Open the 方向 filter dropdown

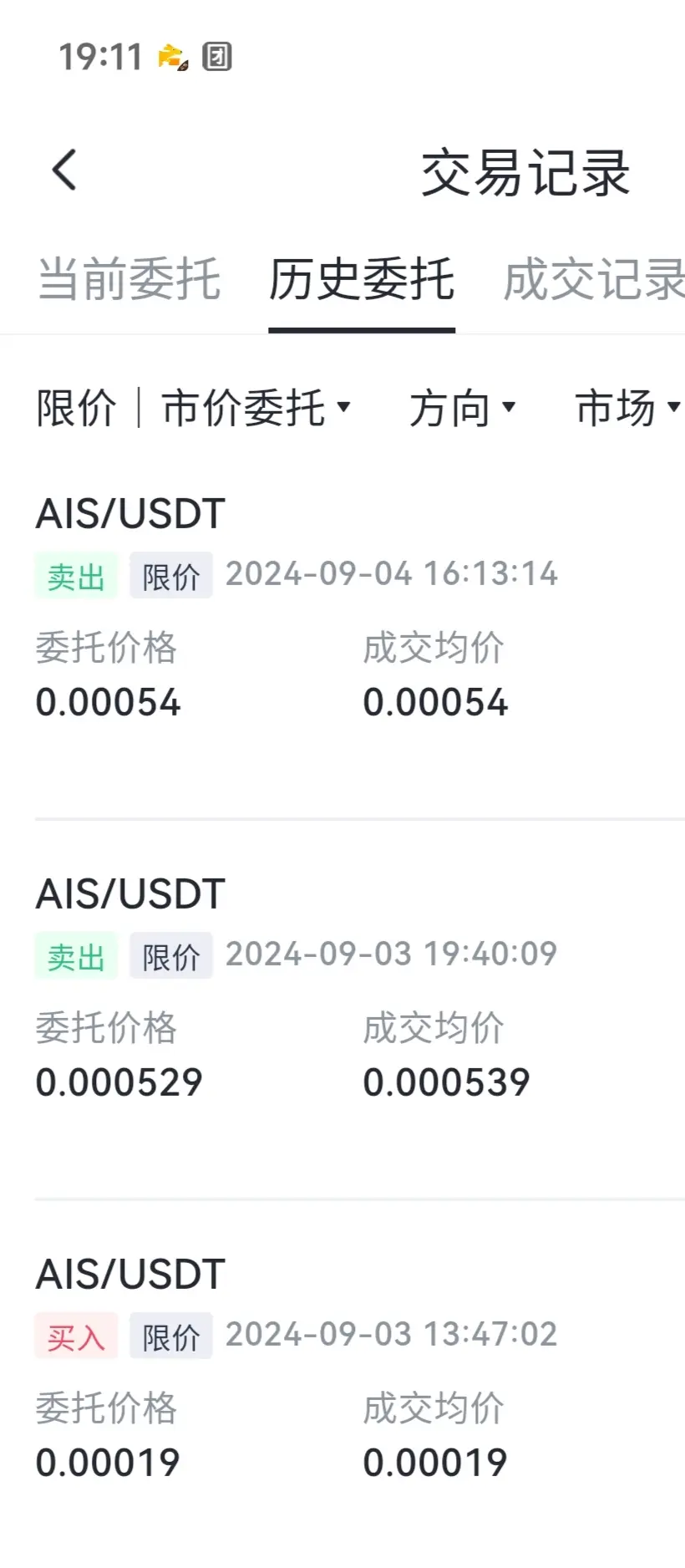462,409
